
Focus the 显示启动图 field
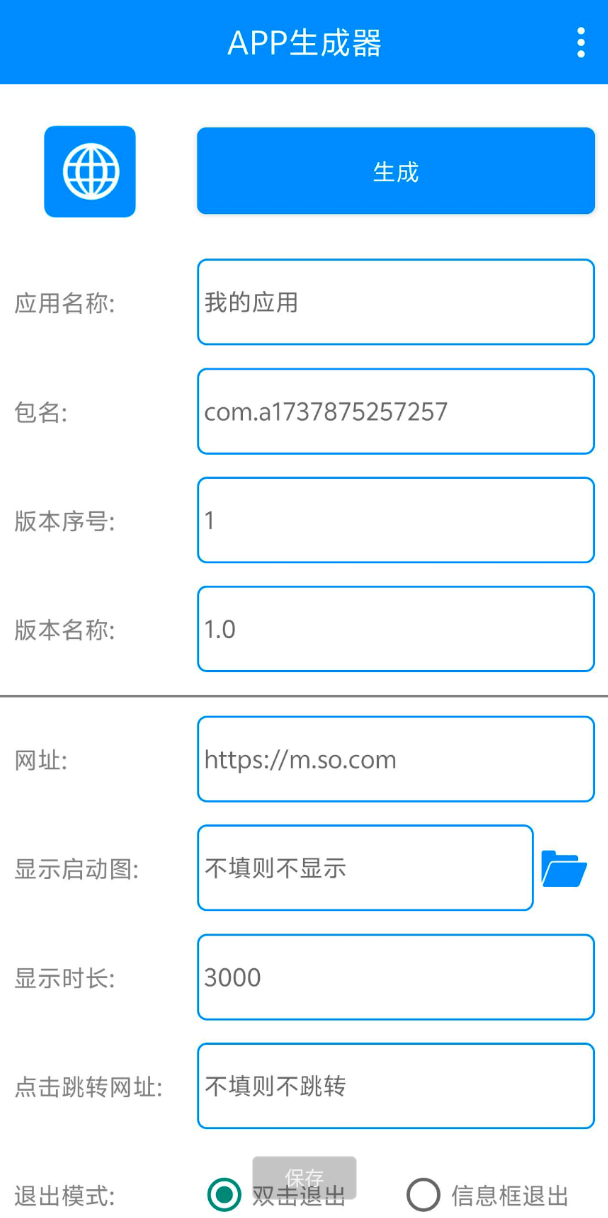pos(365,868)
